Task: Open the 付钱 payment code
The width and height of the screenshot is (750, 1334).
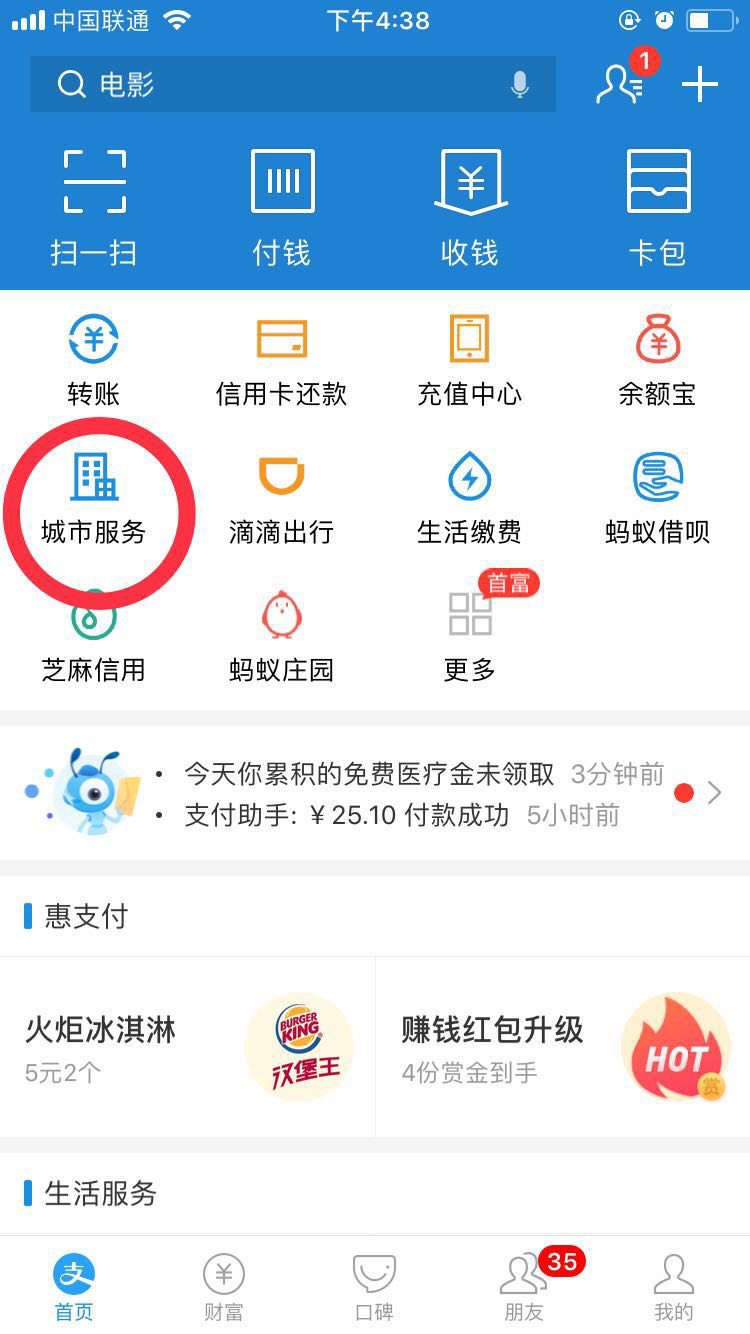Action: tap(281, 200)
